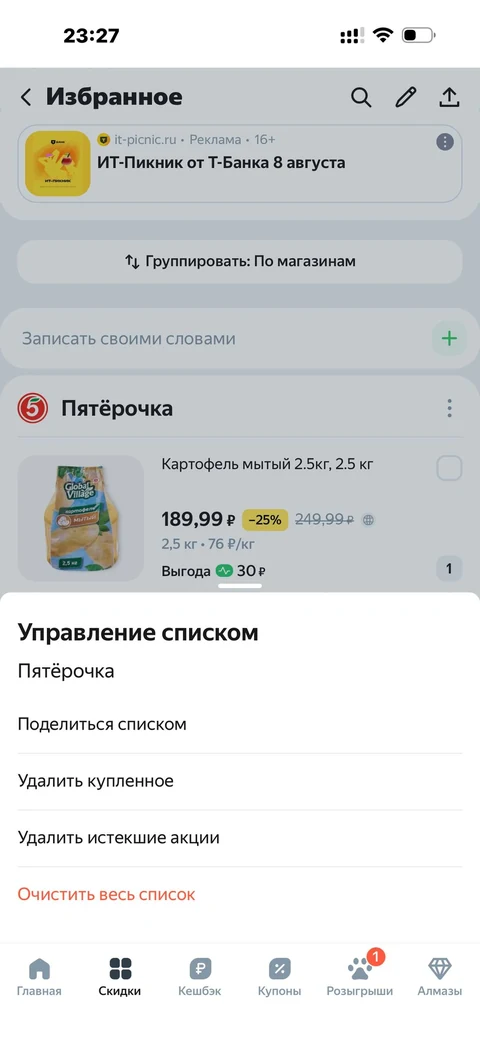Tap the share upload icon

(449, 98)
